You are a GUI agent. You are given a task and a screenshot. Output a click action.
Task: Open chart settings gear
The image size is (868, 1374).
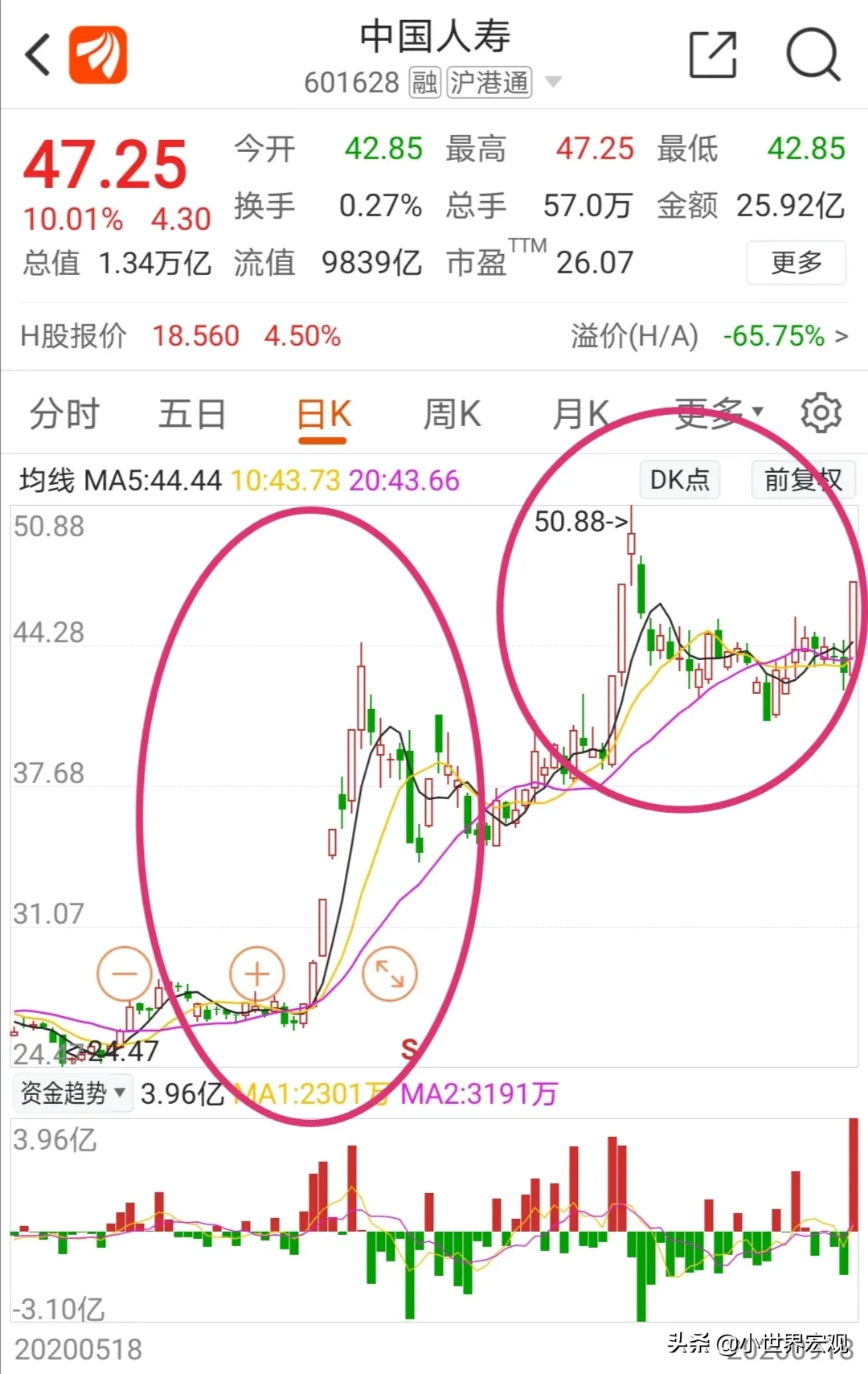(x=821, y=413)
